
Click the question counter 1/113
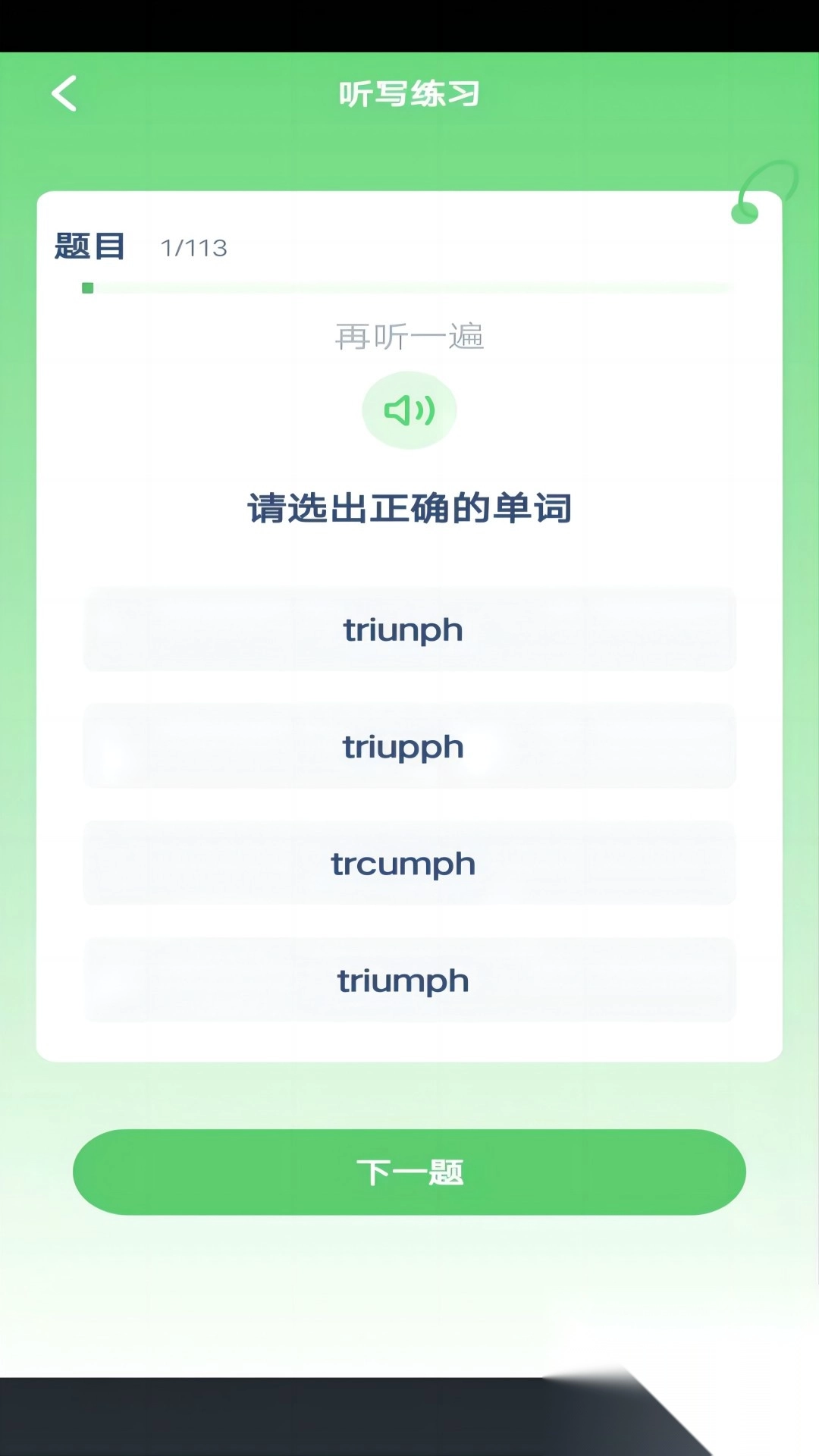(194, 248)
